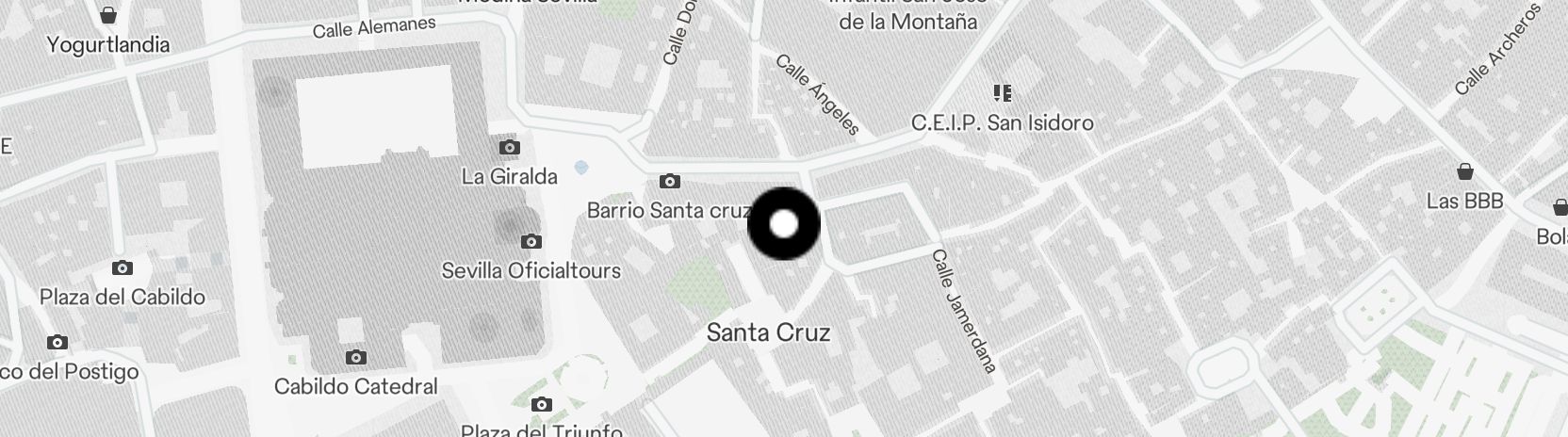1568x437 pixels.
Task: Open the Barrio Santa Cruz point of interest
Action: point(670,182)
